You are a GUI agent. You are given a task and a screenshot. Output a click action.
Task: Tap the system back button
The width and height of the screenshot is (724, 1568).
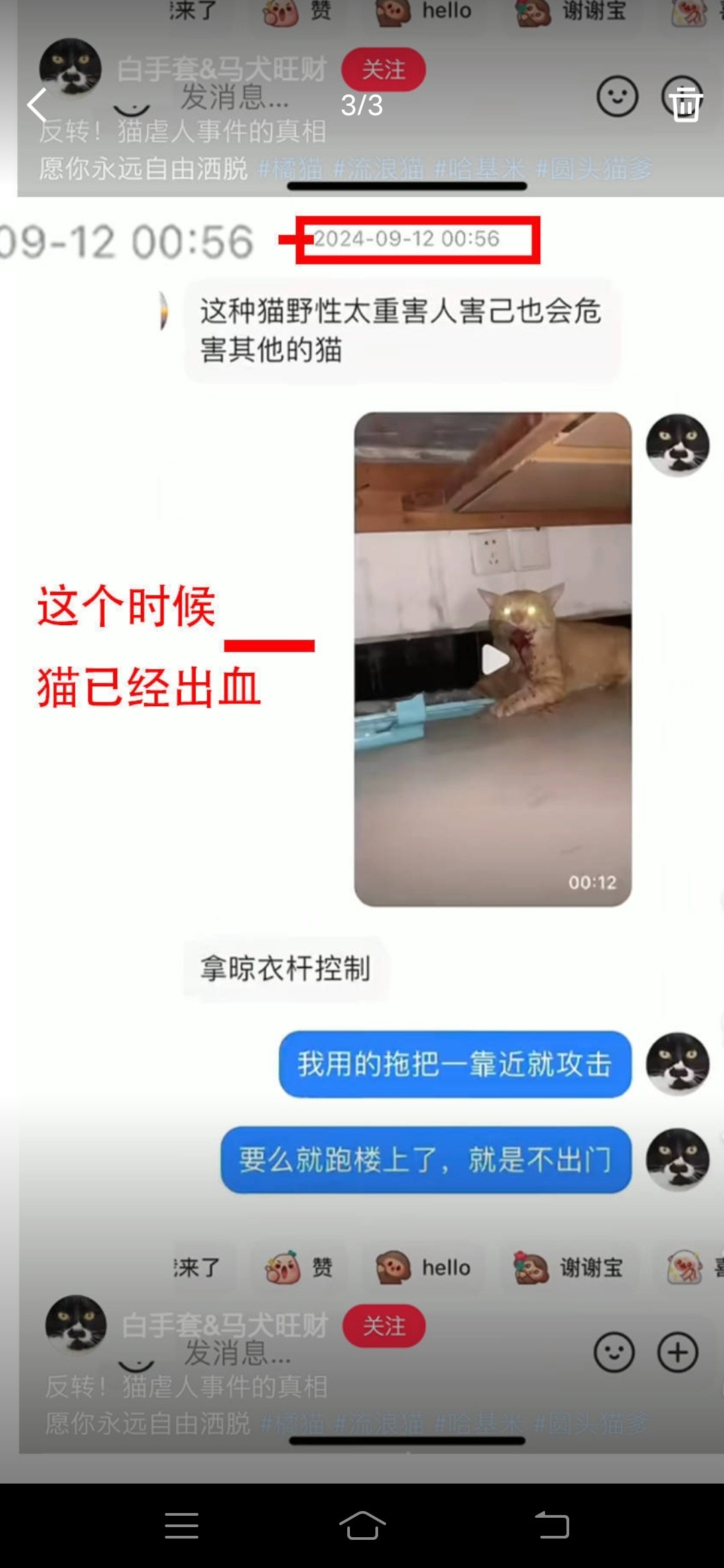[x=552, y=1525]
